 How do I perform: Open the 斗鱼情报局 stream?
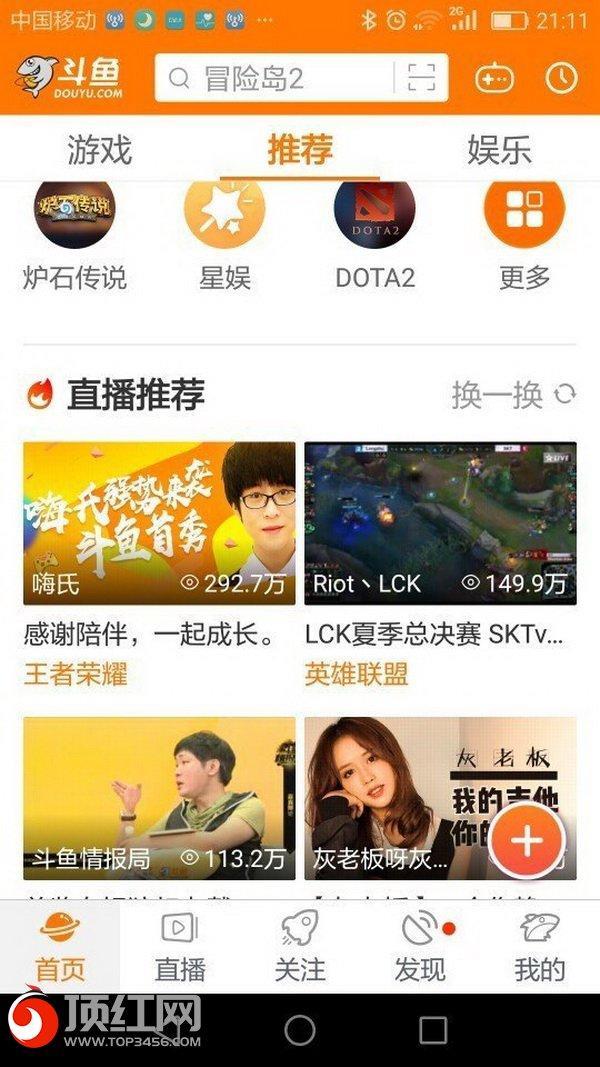pos(160,798)
